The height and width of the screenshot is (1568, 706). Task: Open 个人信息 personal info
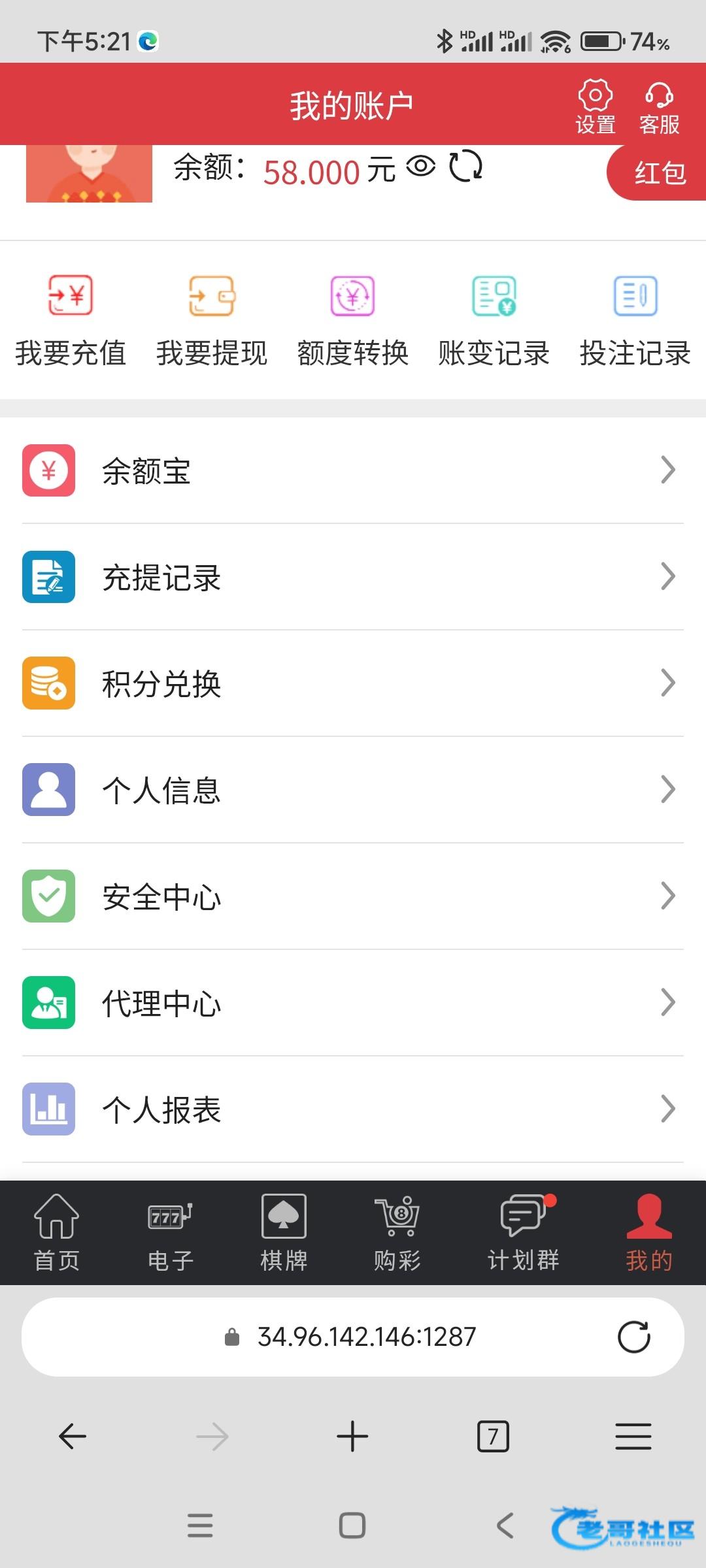353,790
